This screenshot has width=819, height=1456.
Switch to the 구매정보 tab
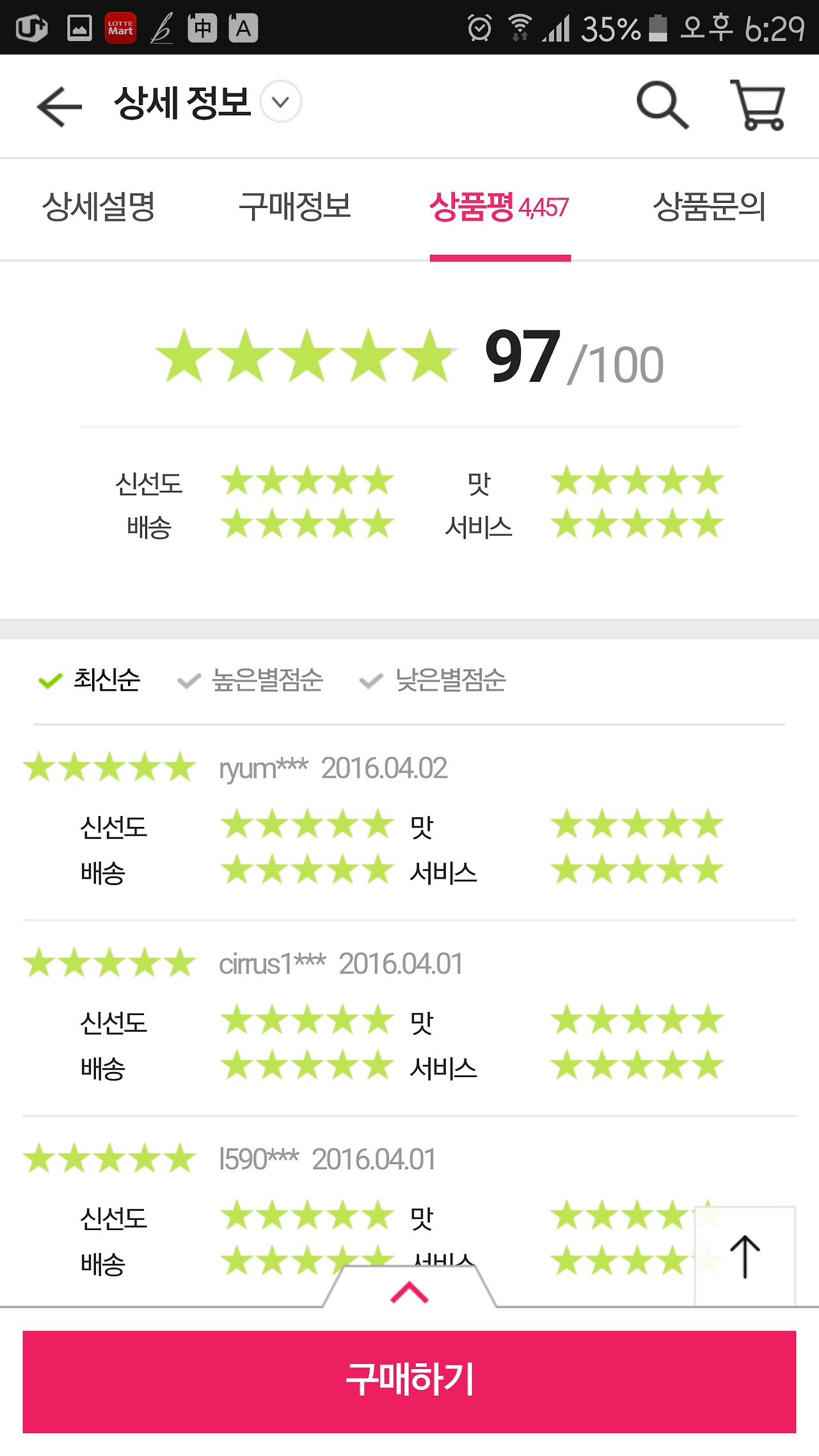tap(295, 207)
